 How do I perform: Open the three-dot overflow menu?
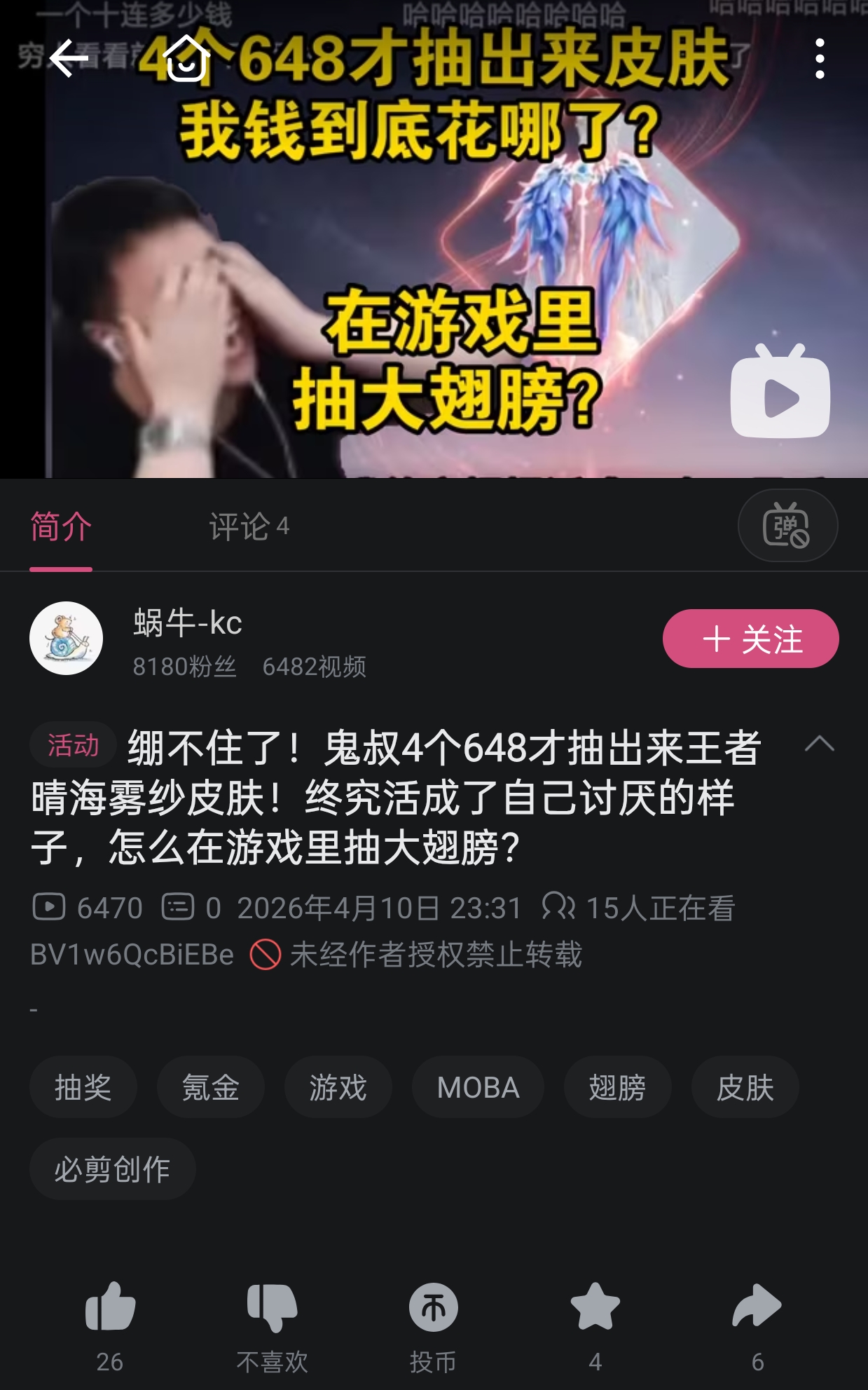pyautogui.click(x=819, y=58)
